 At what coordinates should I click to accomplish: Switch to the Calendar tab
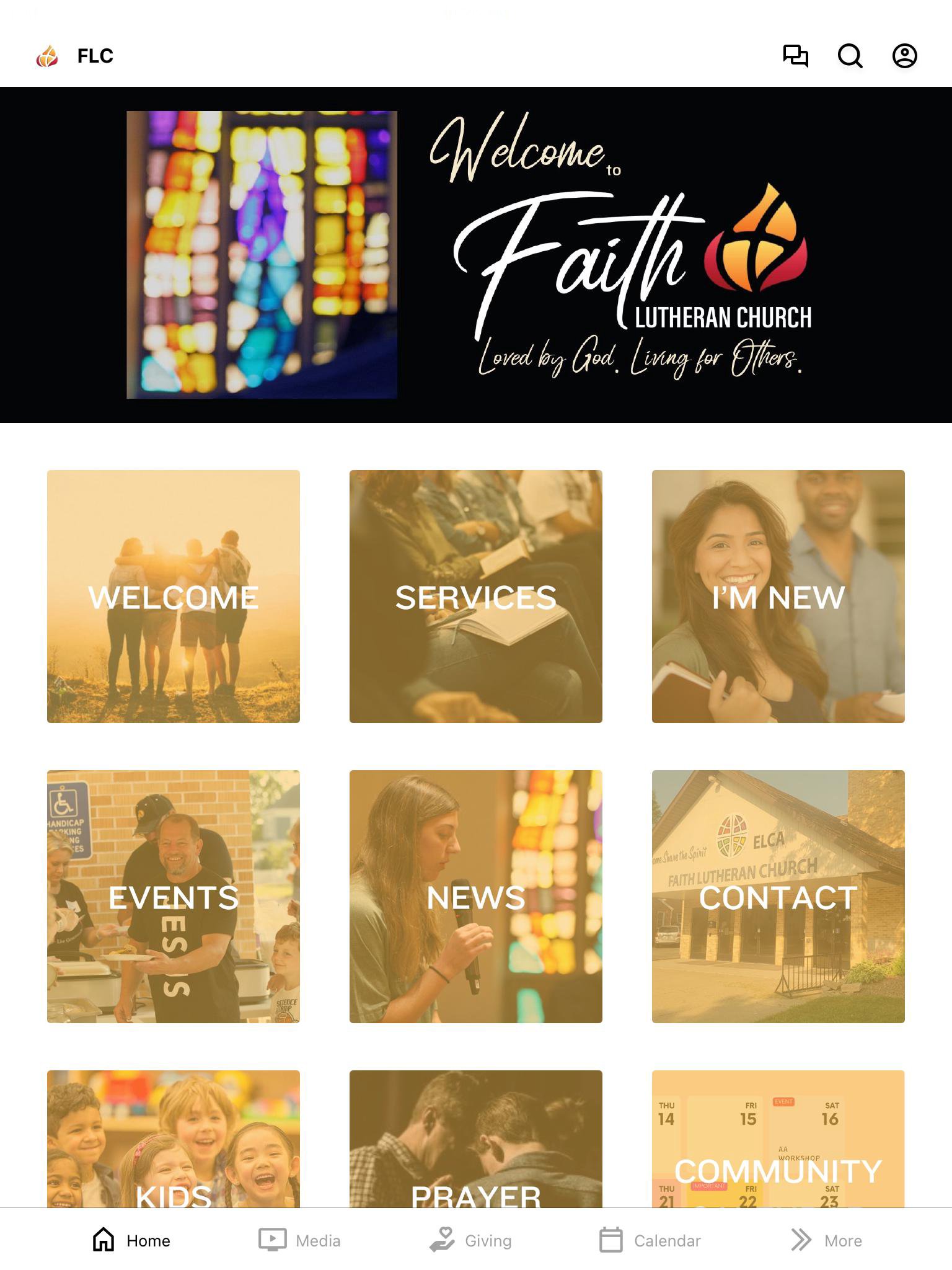tap(650, 1240)
